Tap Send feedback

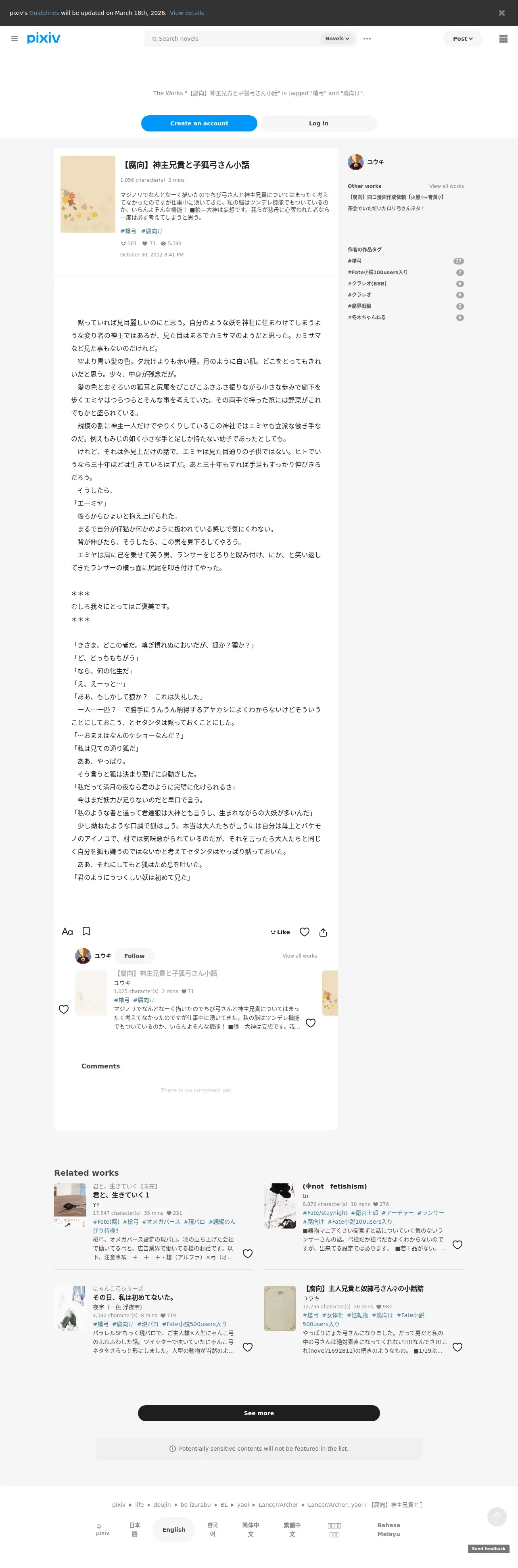point(488,1549)
